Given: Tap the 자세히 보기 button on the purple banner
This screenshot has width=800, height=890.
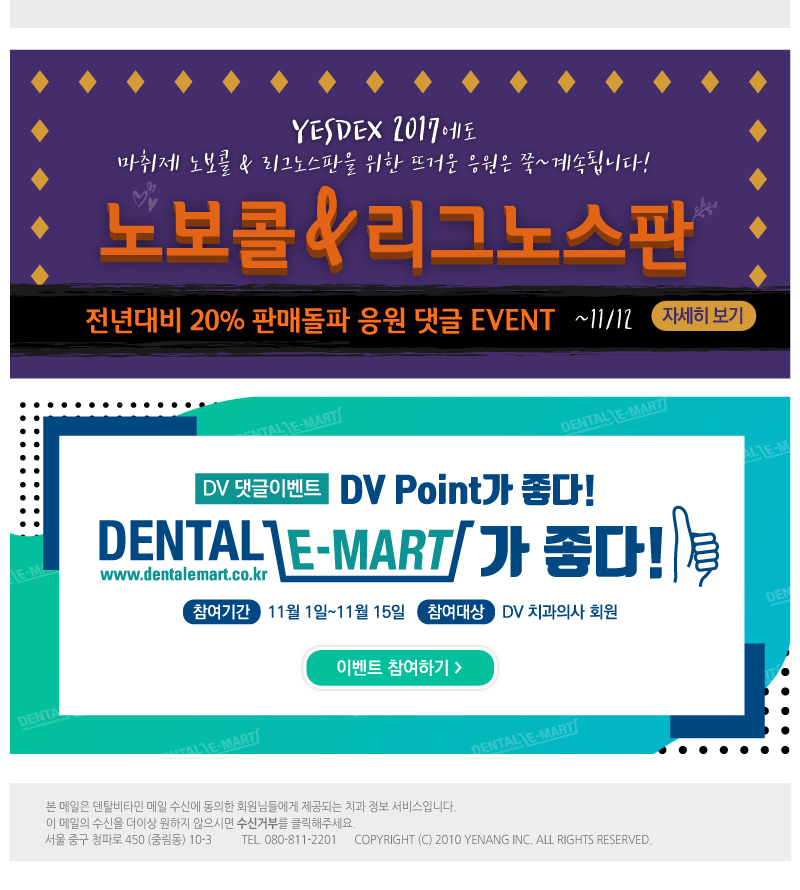Looking at the screenshot, I should pyautogui.click(x=703, y=317).
